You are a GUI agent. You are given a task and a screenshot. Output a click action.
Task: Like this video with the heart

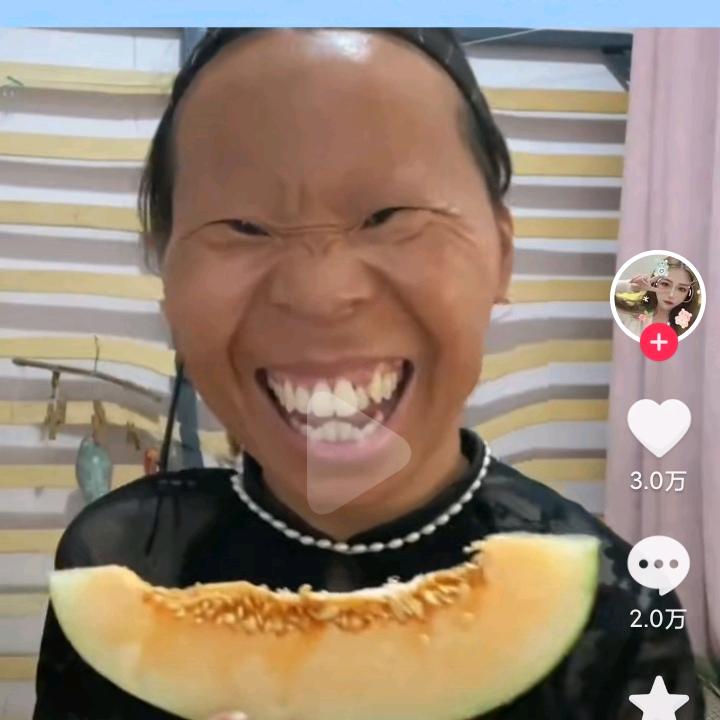tap(658, 428)
